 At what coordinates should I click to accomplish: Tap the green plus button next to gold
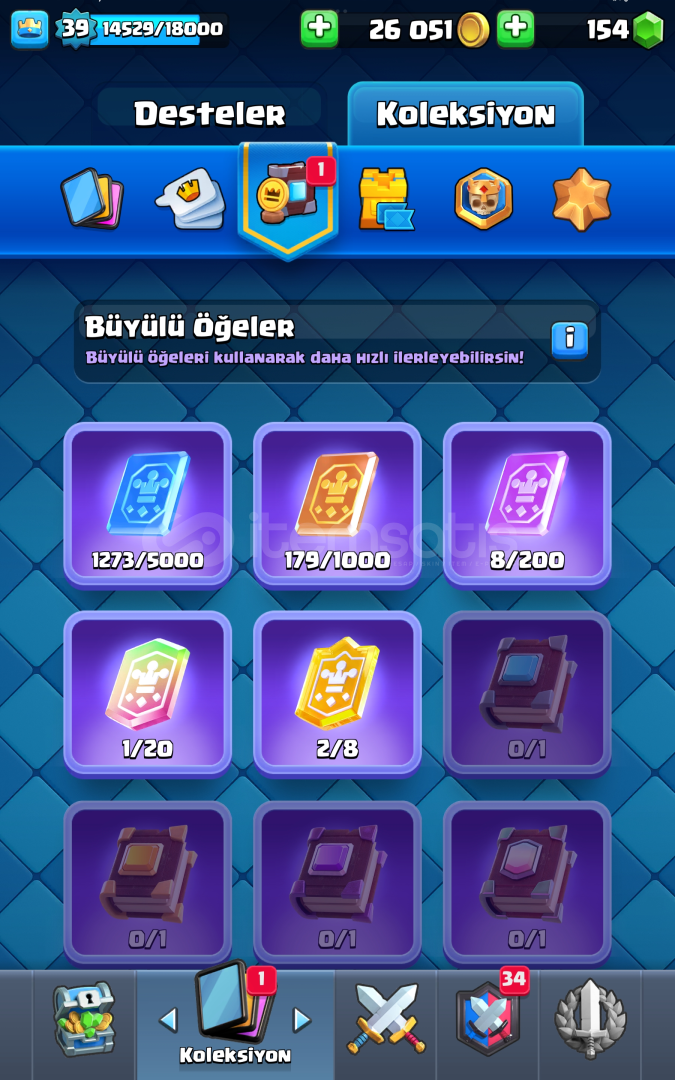(x=319, y=29)
